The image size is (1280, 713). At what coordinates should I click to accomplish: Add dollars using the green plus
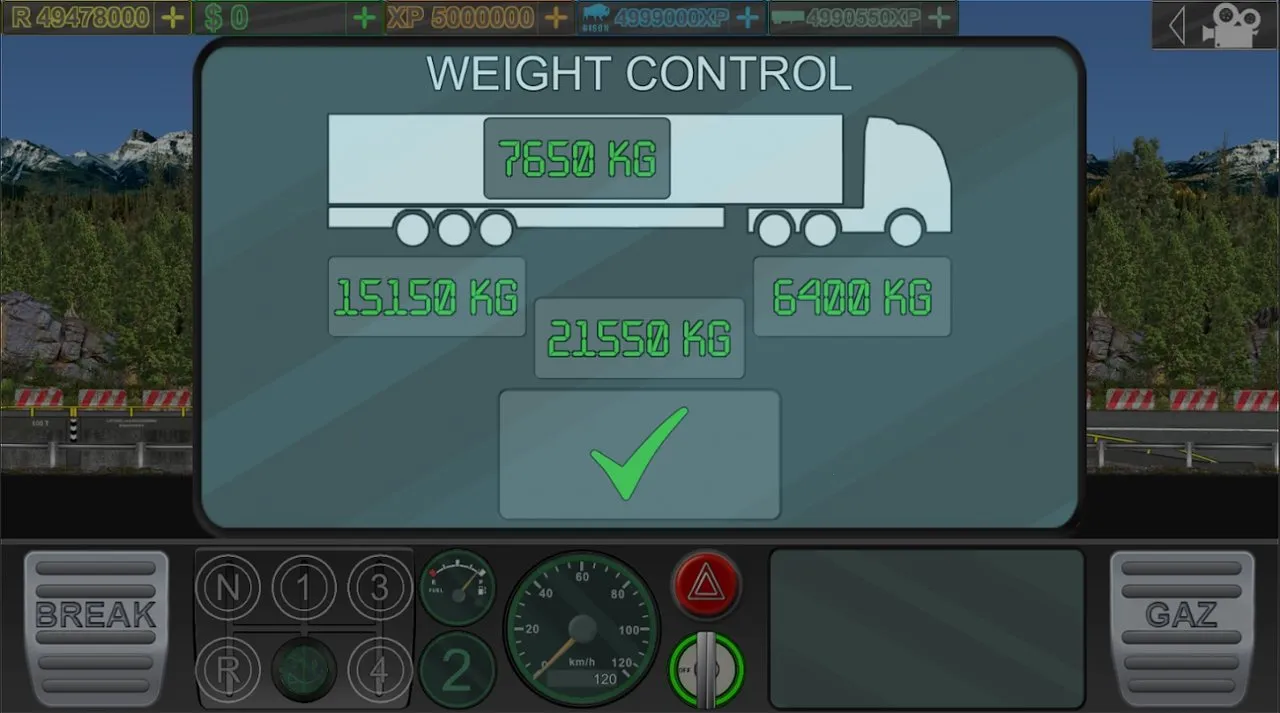[365, 18]
